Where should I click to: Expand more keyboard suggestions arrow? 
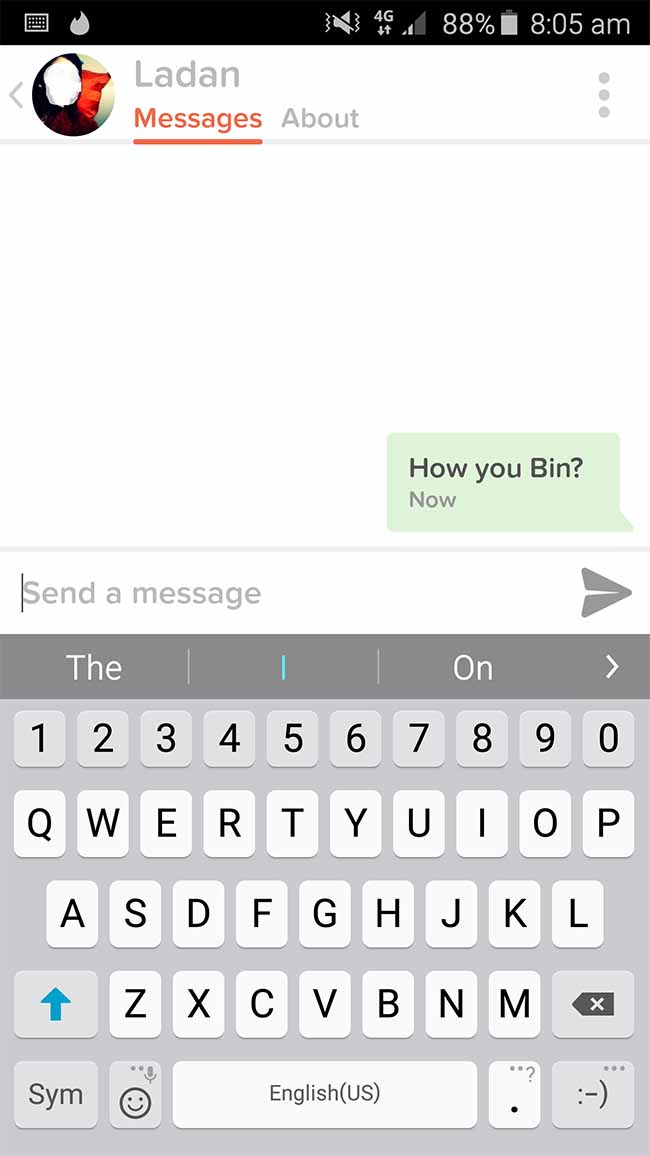(x=612, y=666)
